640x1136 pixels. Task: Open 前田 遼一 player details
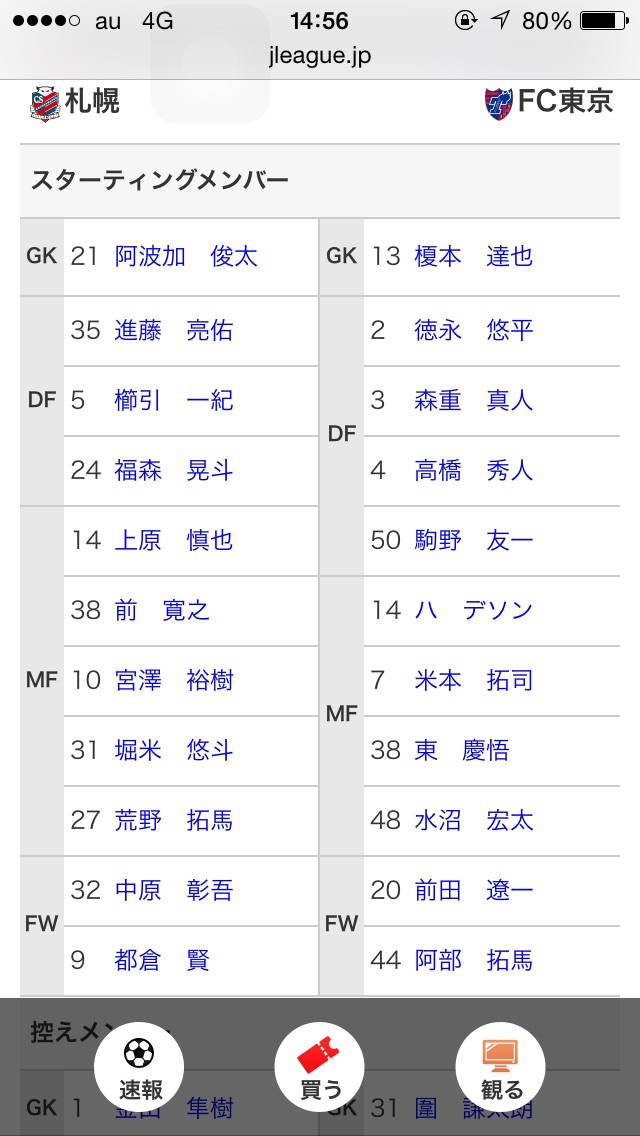pyautogui.click(x=473, y=891)
